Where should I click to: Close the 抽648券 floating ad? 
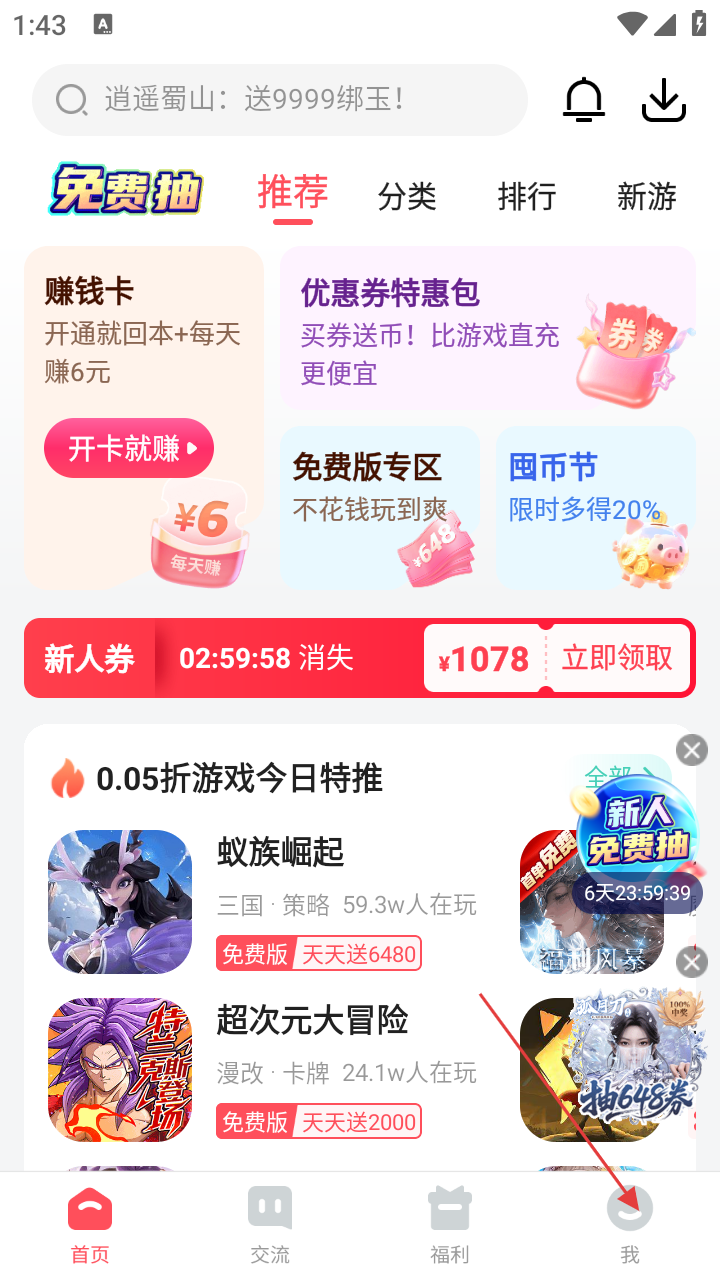point(692,962)
